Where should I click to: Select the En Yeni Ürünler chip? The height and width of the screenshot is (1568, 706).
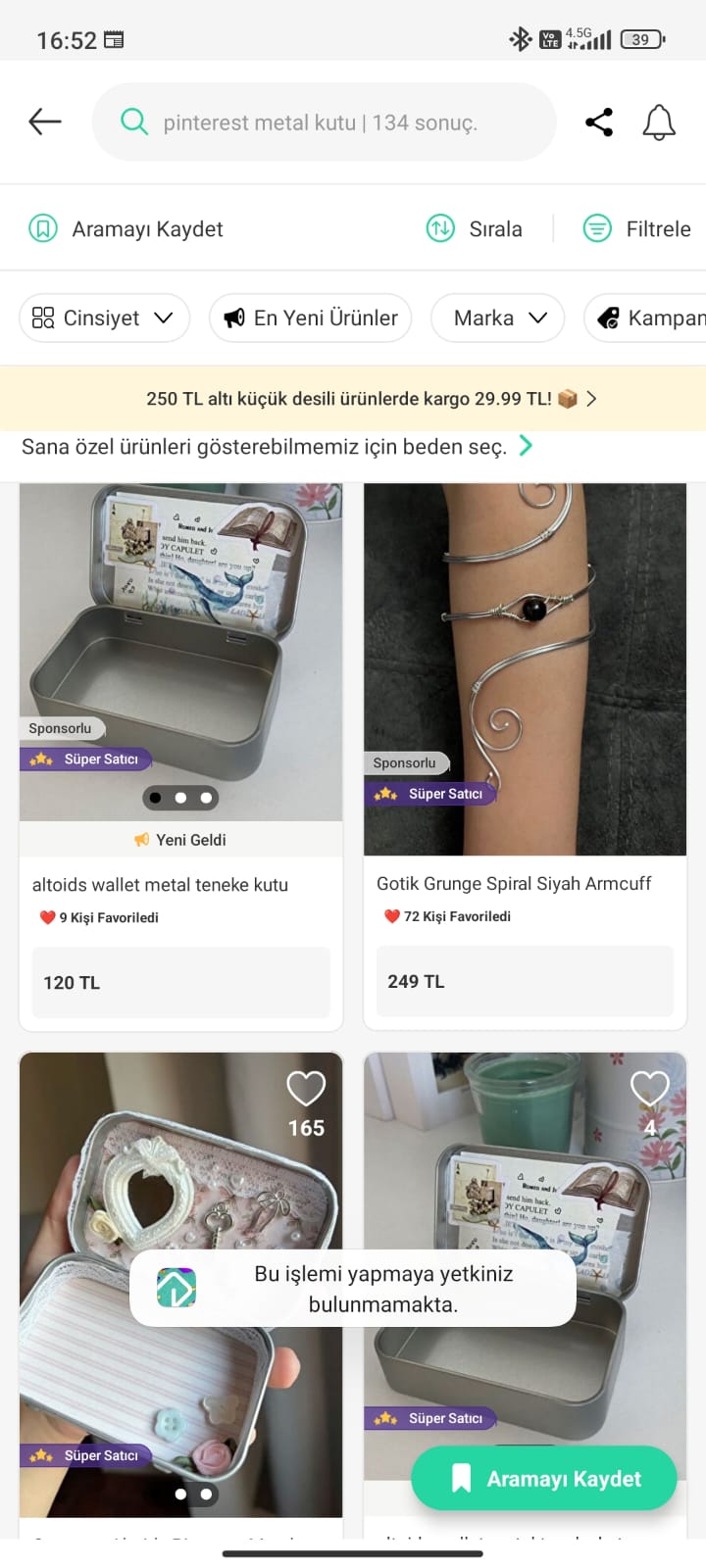point(310,318)
